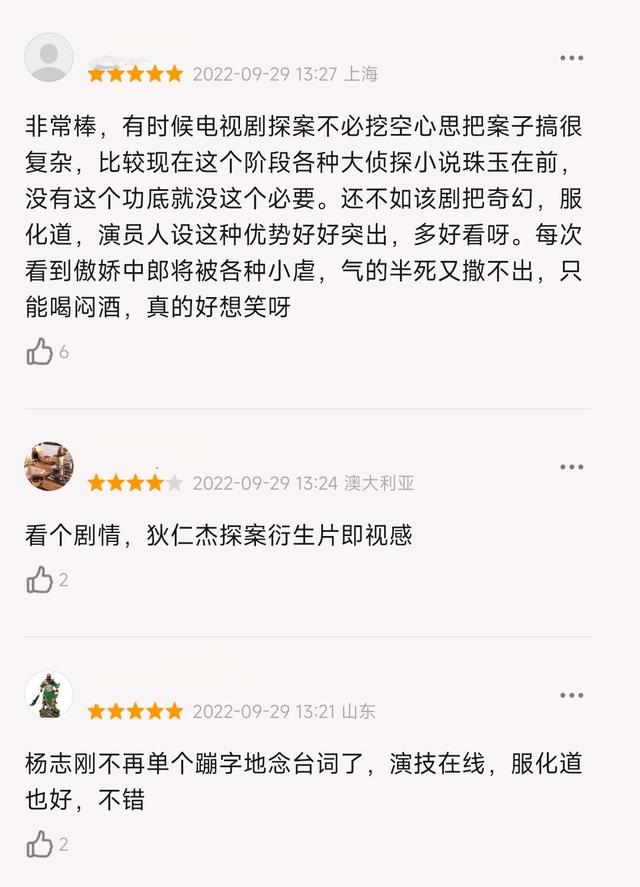Viewport: 640px width, 887px height.
Task: Open more options for the Australia review
Action: pos(571,467)
